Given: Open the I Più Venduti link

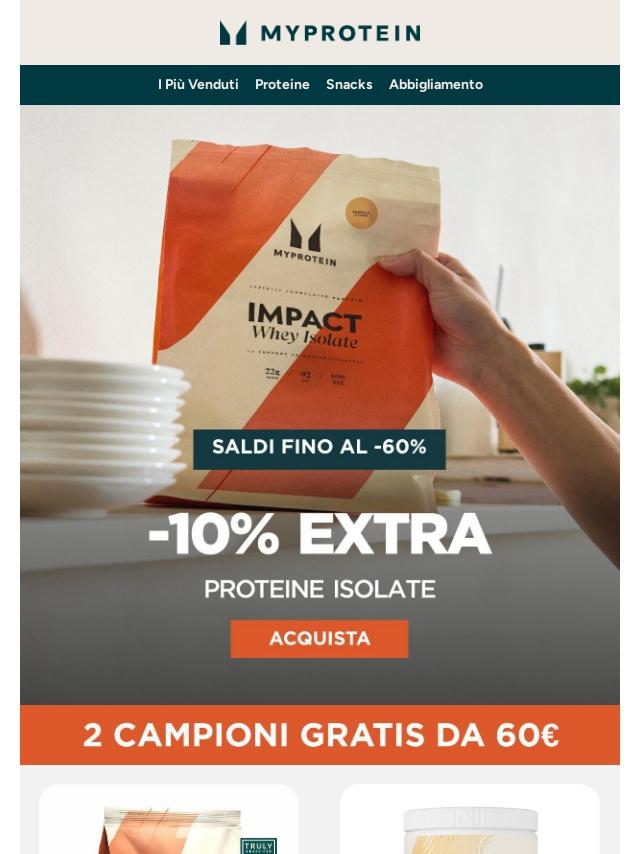Looking at the screenshot, I should click(x=198, y=85).
